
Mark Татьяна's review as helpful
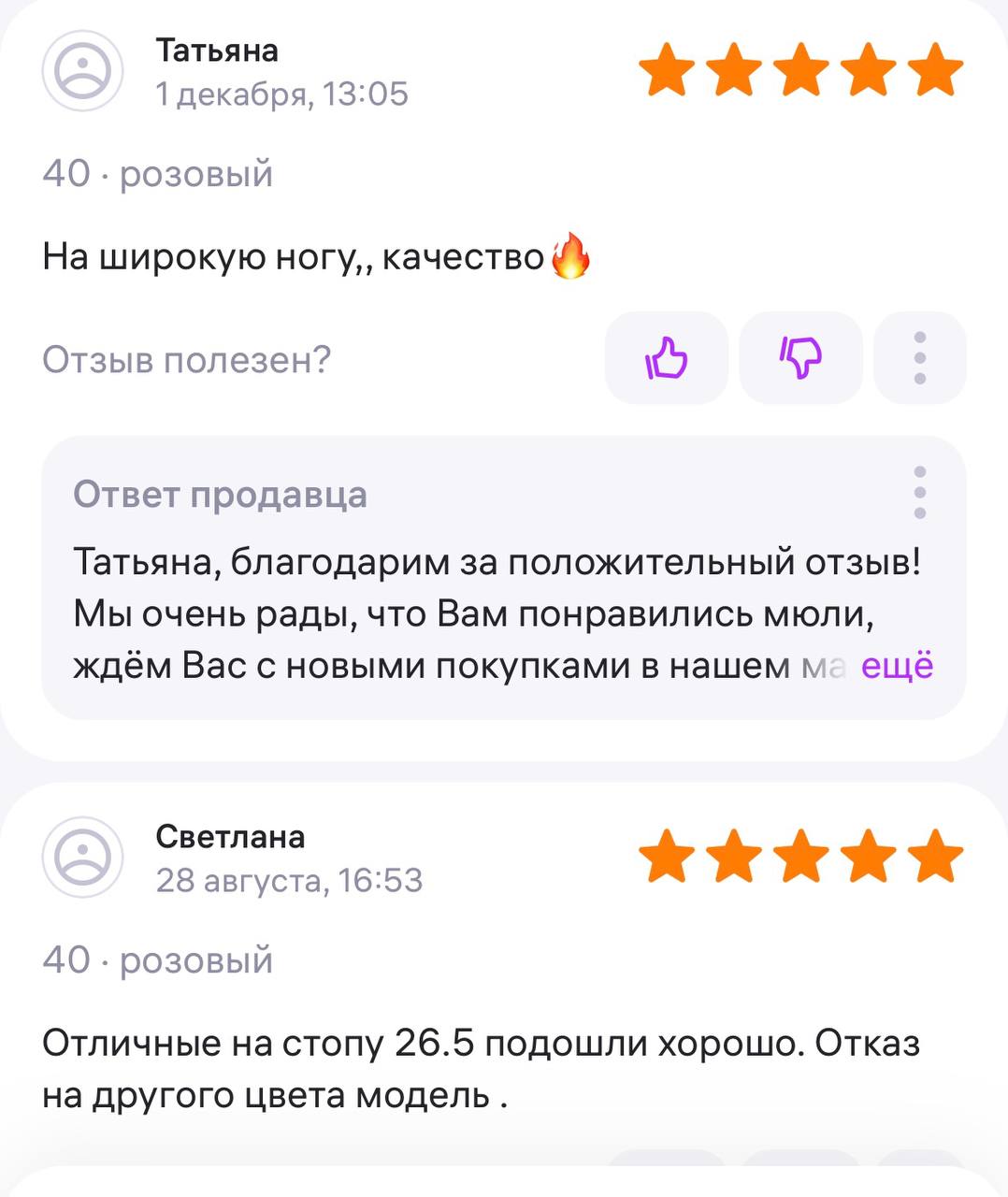click(666, 358)
